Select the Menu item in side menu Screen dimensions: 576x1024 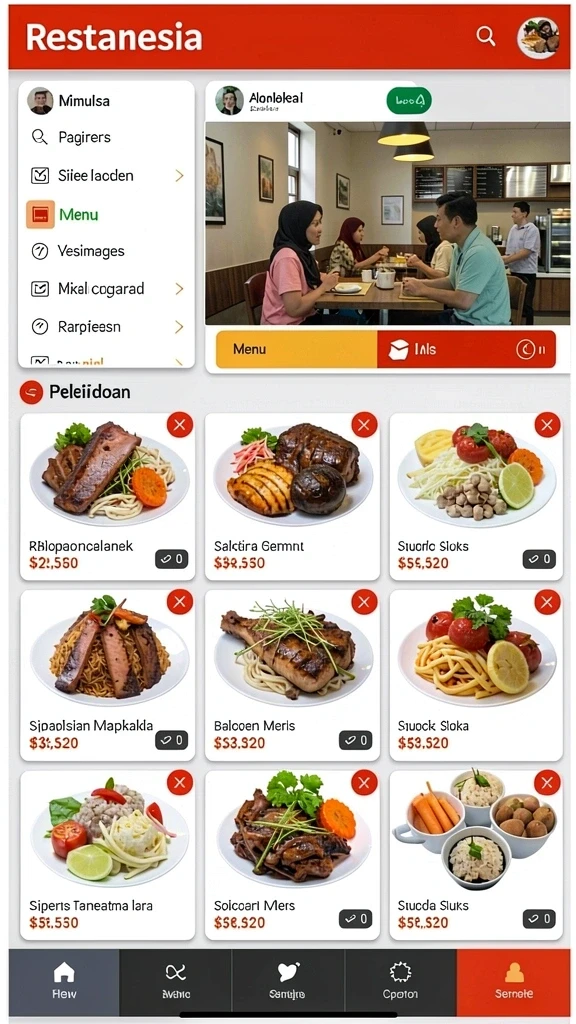(x=106, y=214)
